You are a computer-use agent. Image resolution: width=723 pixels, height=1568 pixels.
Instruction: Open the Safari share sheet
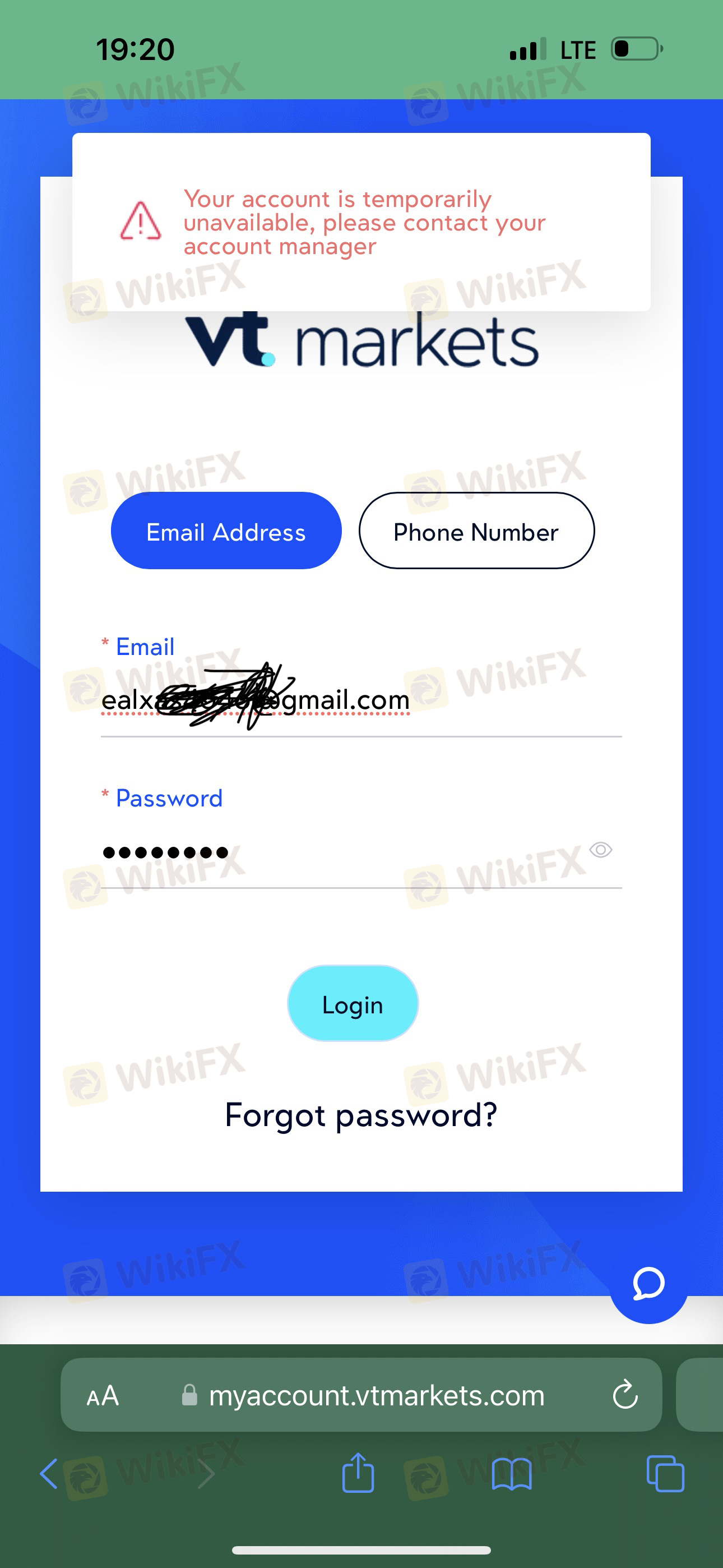(358, 1473)
